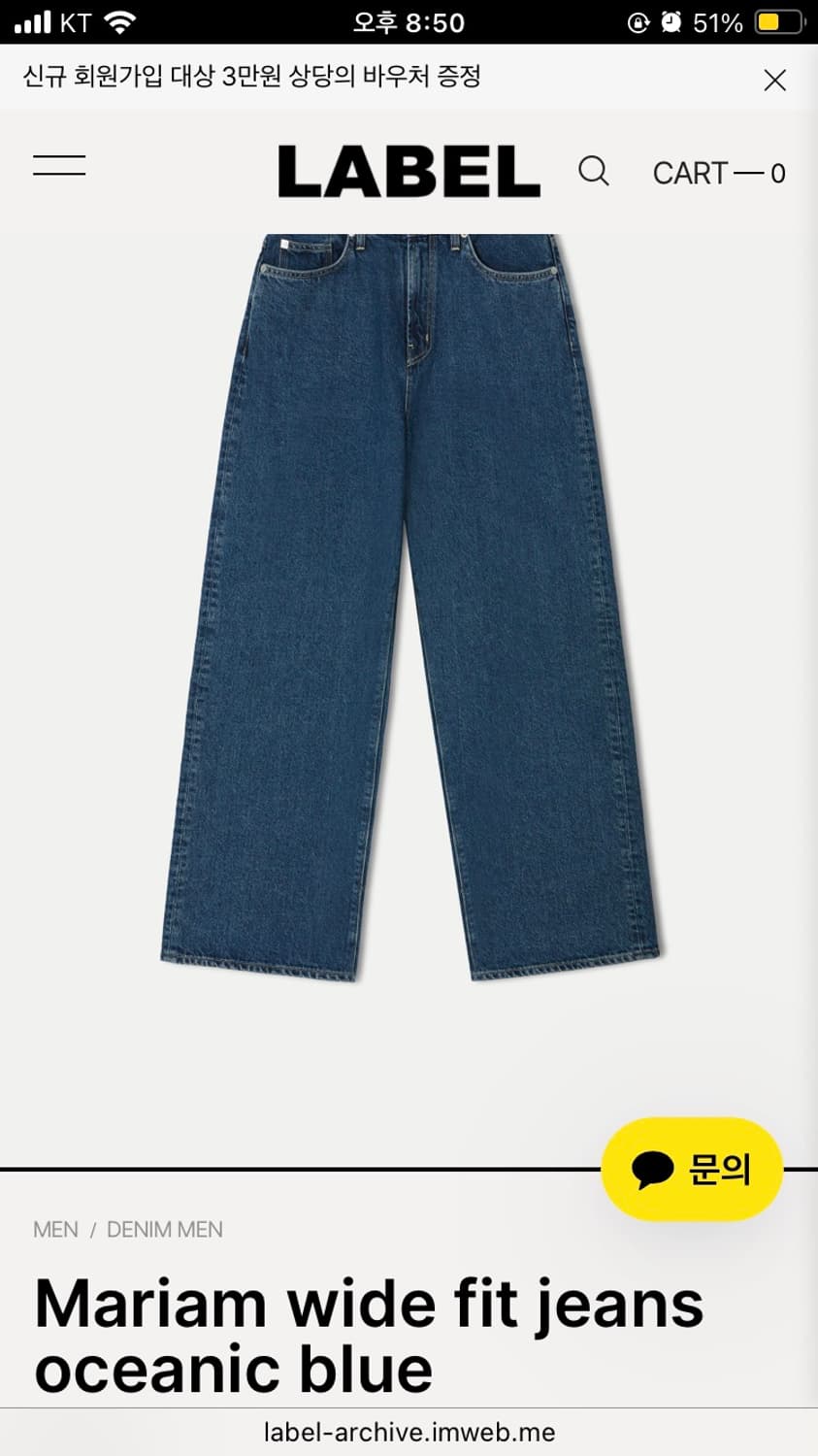Tap the 오후 8:50 clock display

(409, 19)
